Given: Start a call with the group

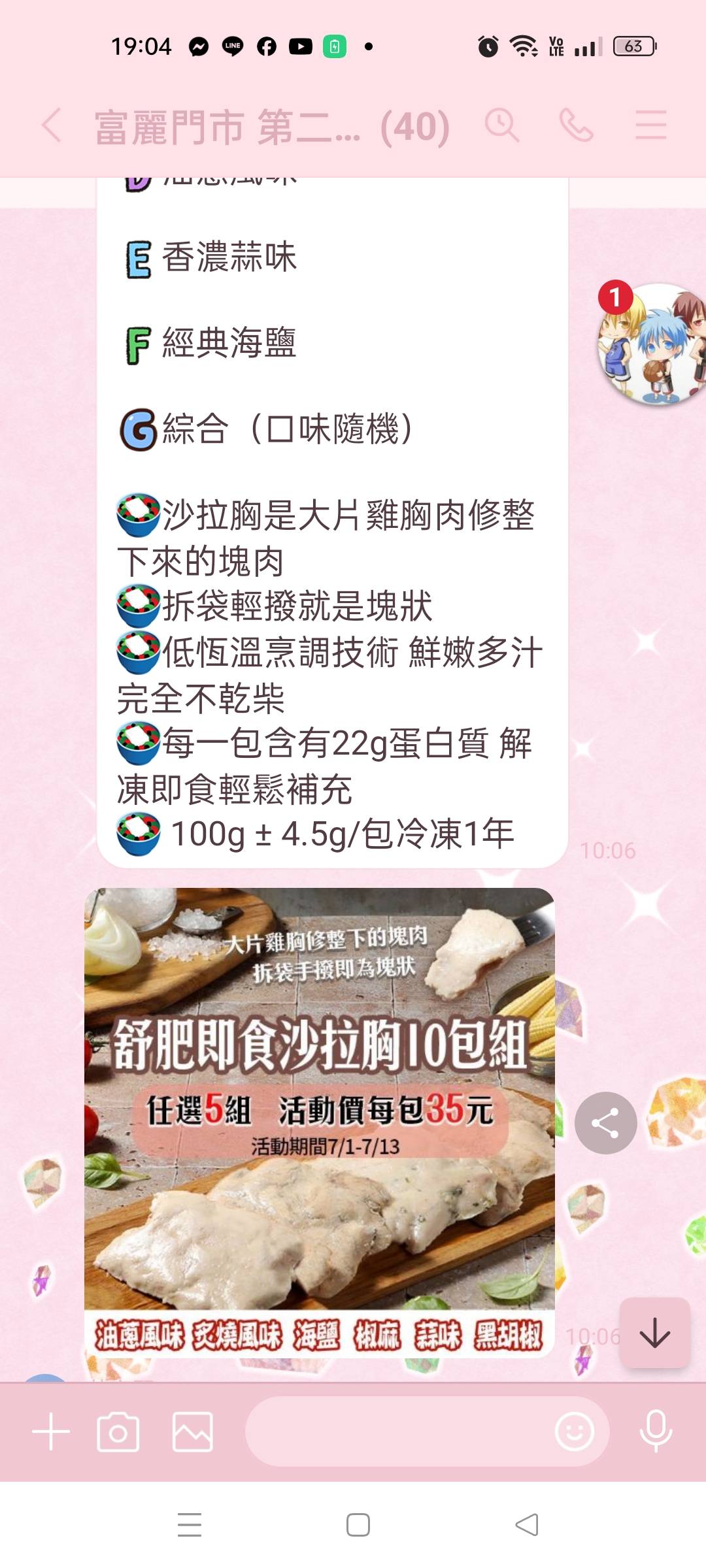Looking at the screenshot, I should [577, 125].
